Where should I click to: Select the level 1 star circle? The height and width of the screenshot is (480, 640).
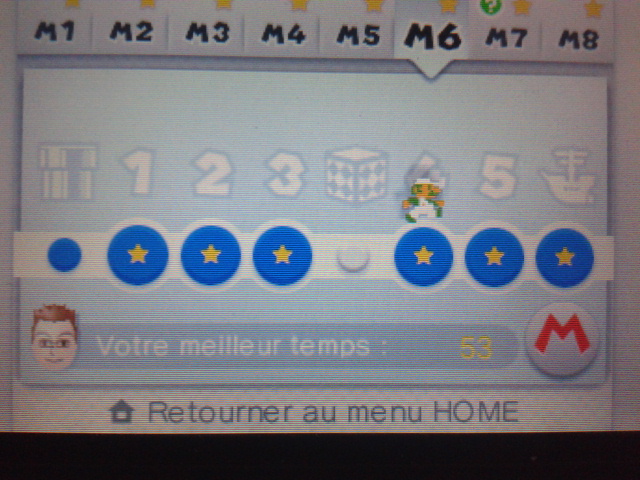tap(137, 256)
